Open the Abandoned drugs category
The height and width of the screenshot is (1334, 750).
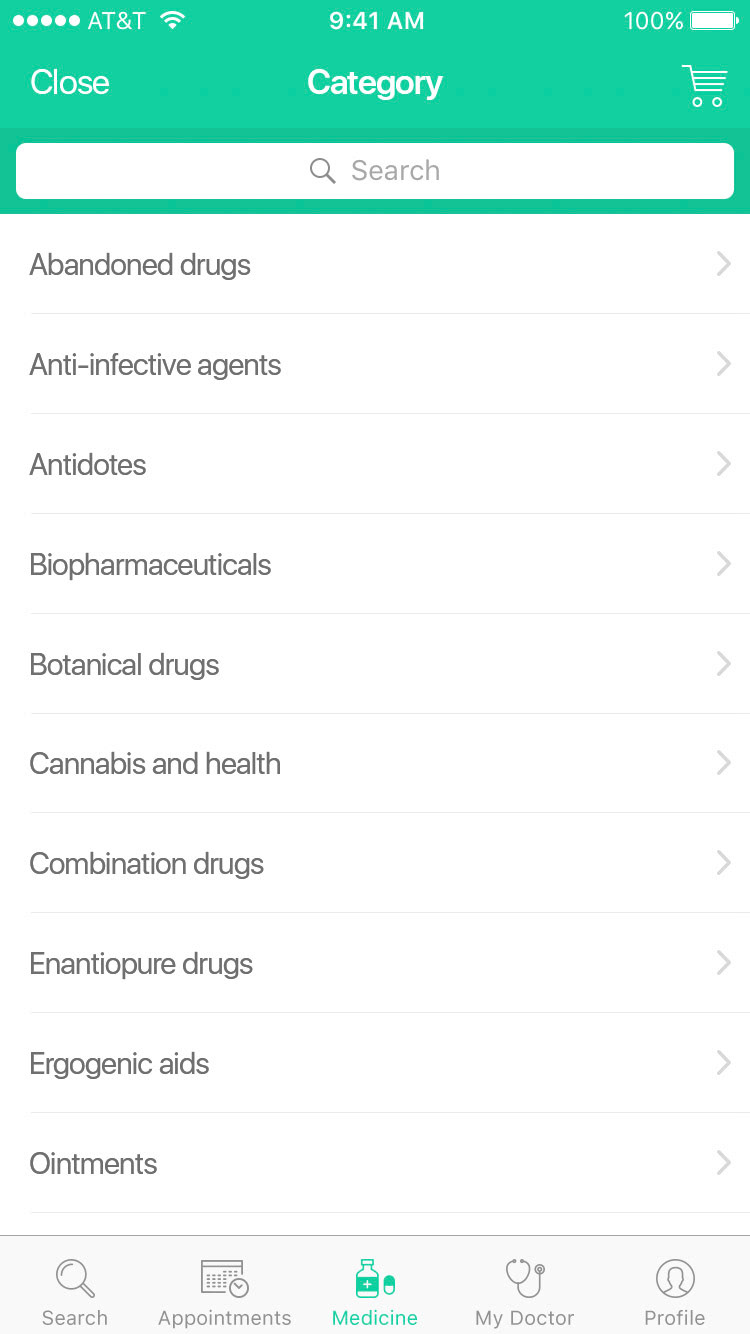coord(375,265)
